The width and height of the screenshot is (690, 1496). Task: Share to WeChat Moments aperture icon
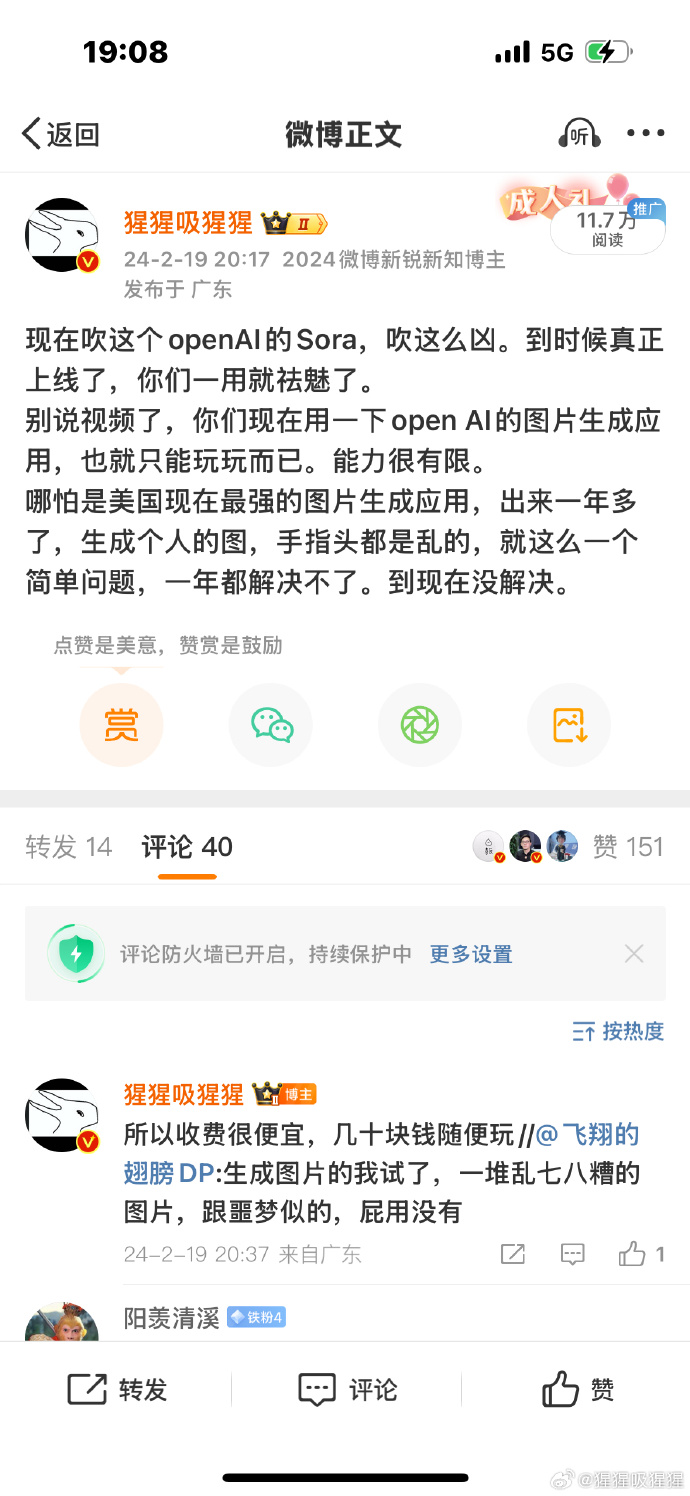pos(420,725)
